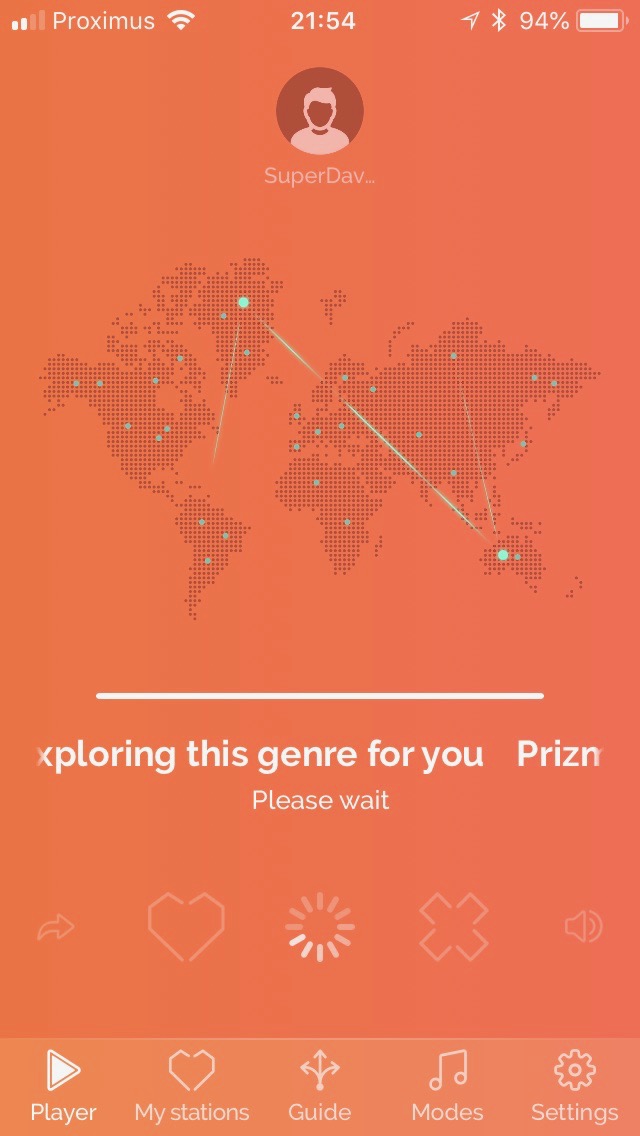Screen dimensions: 640x1136
Task: Like the track with the heart icon
Action: [186, 927]
